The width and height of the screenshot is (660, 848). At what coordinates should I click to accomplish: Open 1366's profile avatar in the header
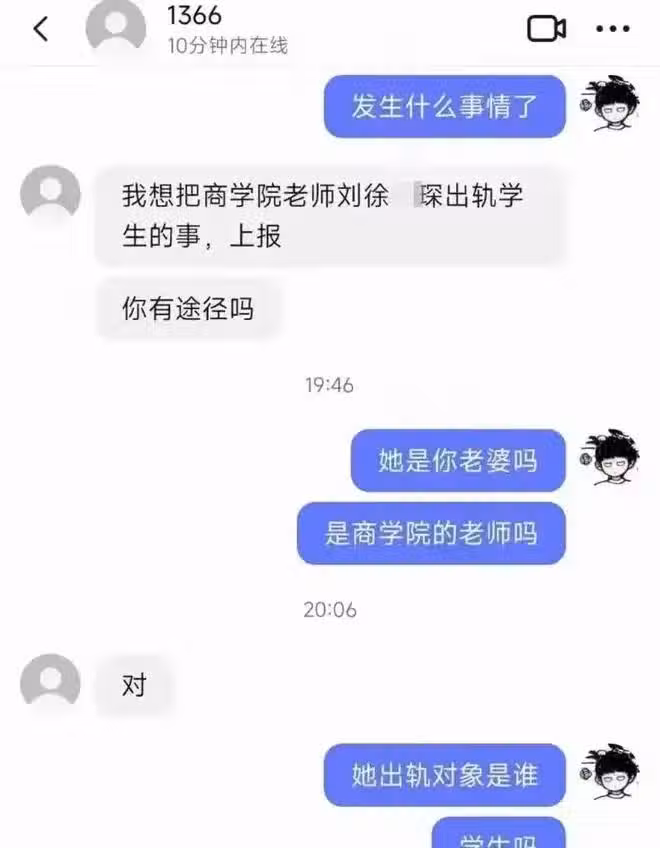click(116, 27)
